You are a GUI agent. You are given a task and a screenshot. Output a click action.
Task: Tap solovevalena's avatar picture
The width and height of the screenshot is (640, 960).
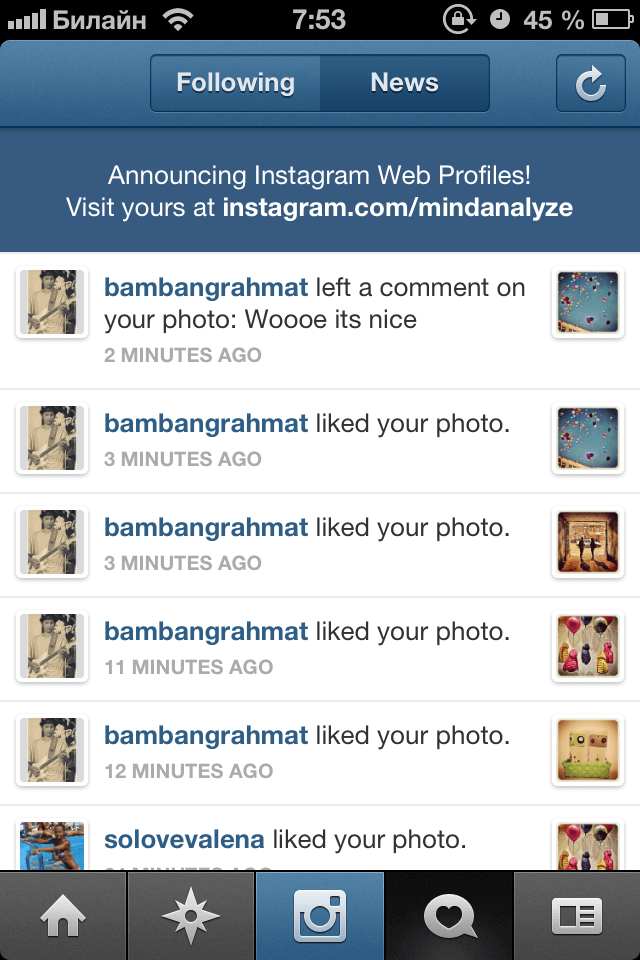point(52,845)
